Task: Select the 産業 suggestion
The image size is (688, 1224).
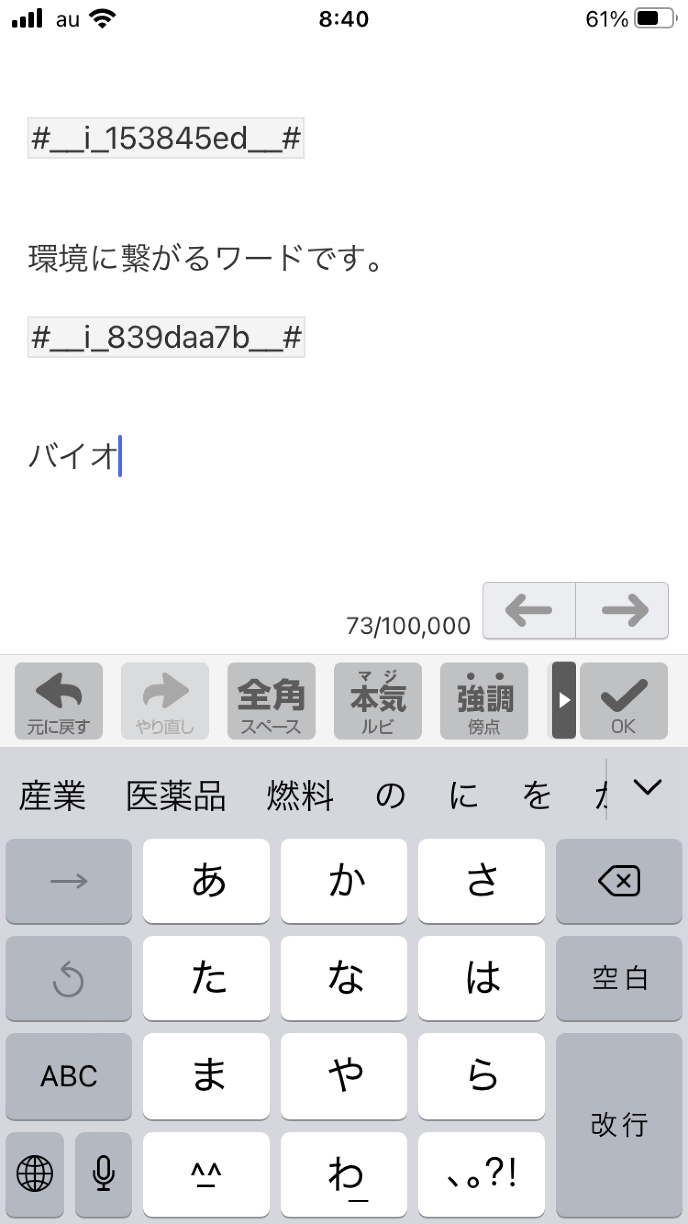Action: pyautogui.click(x=52, y=796)
